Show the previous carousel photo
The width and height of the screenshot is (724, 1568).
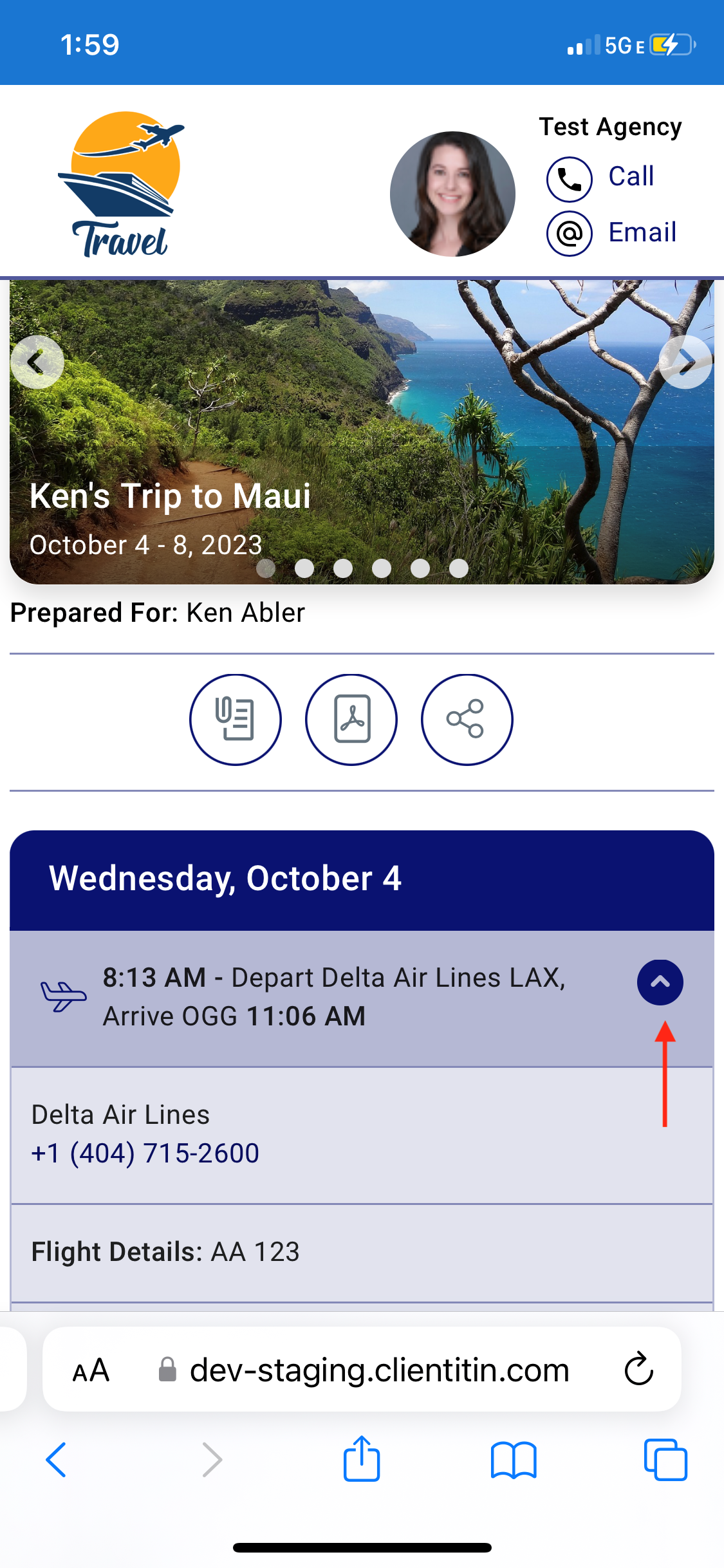37,362
